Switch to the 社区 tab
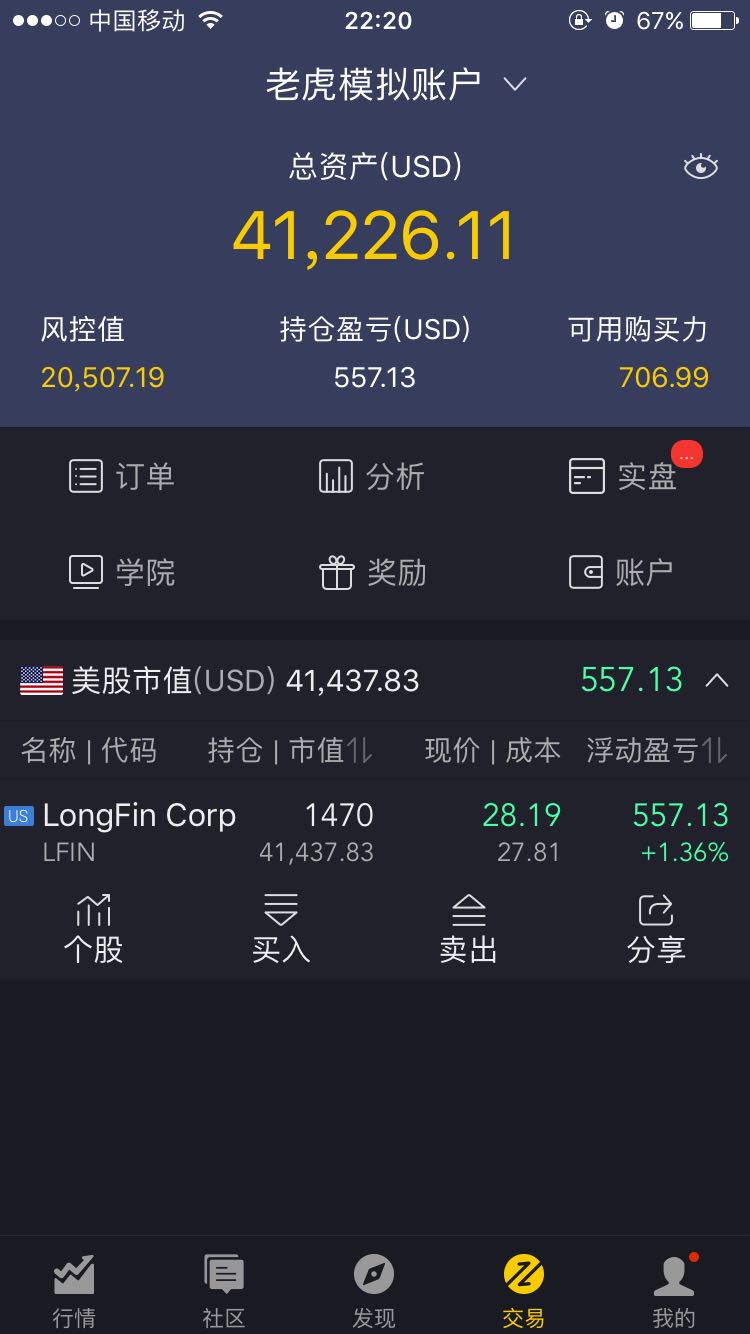The image size is (750, 1334). click(224, 1291)
